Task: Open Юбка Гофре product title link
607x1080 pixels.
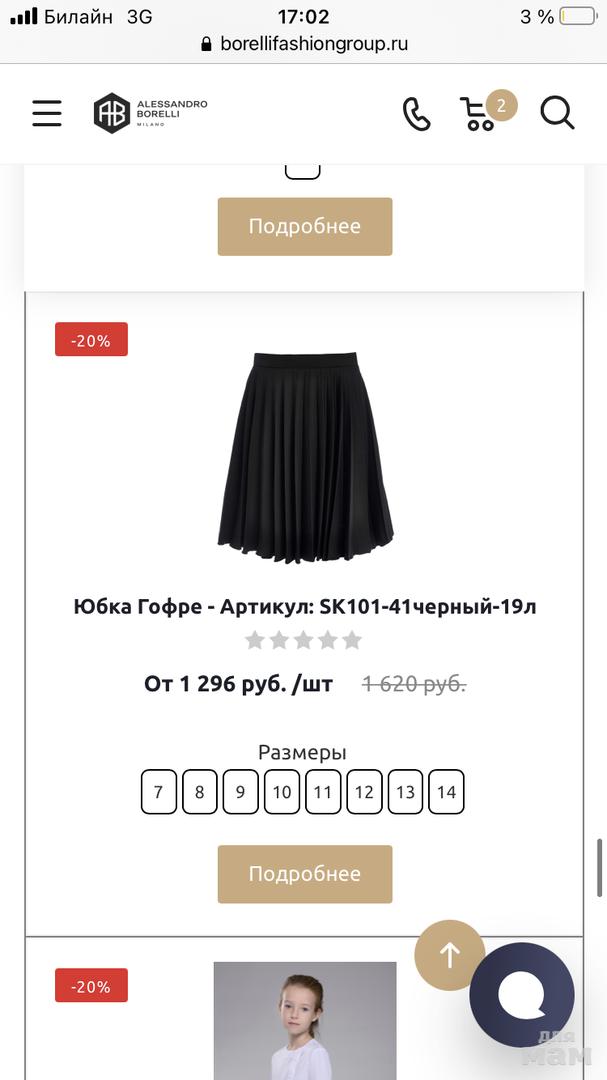Action: click(305, 606)
